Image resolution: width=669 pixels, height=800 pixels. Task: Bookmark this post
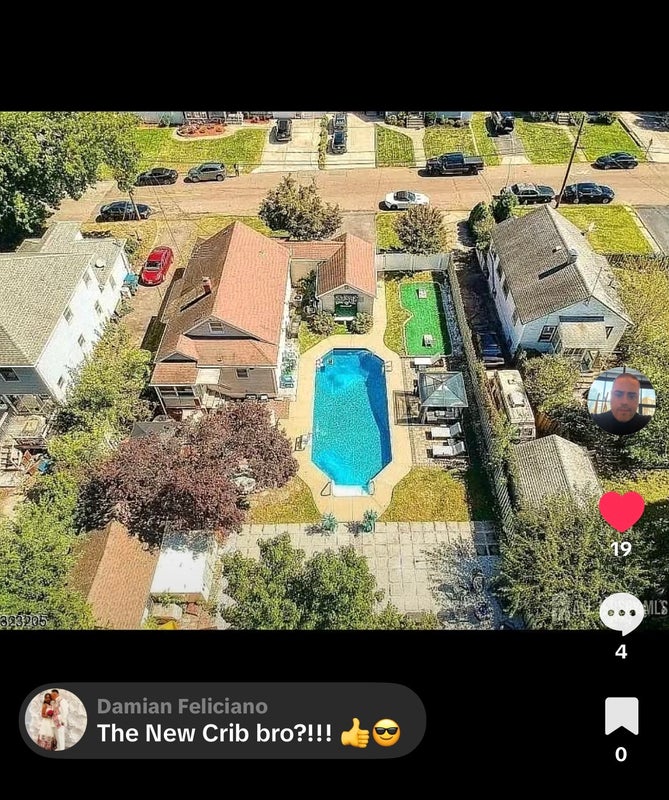pos(621,716)
